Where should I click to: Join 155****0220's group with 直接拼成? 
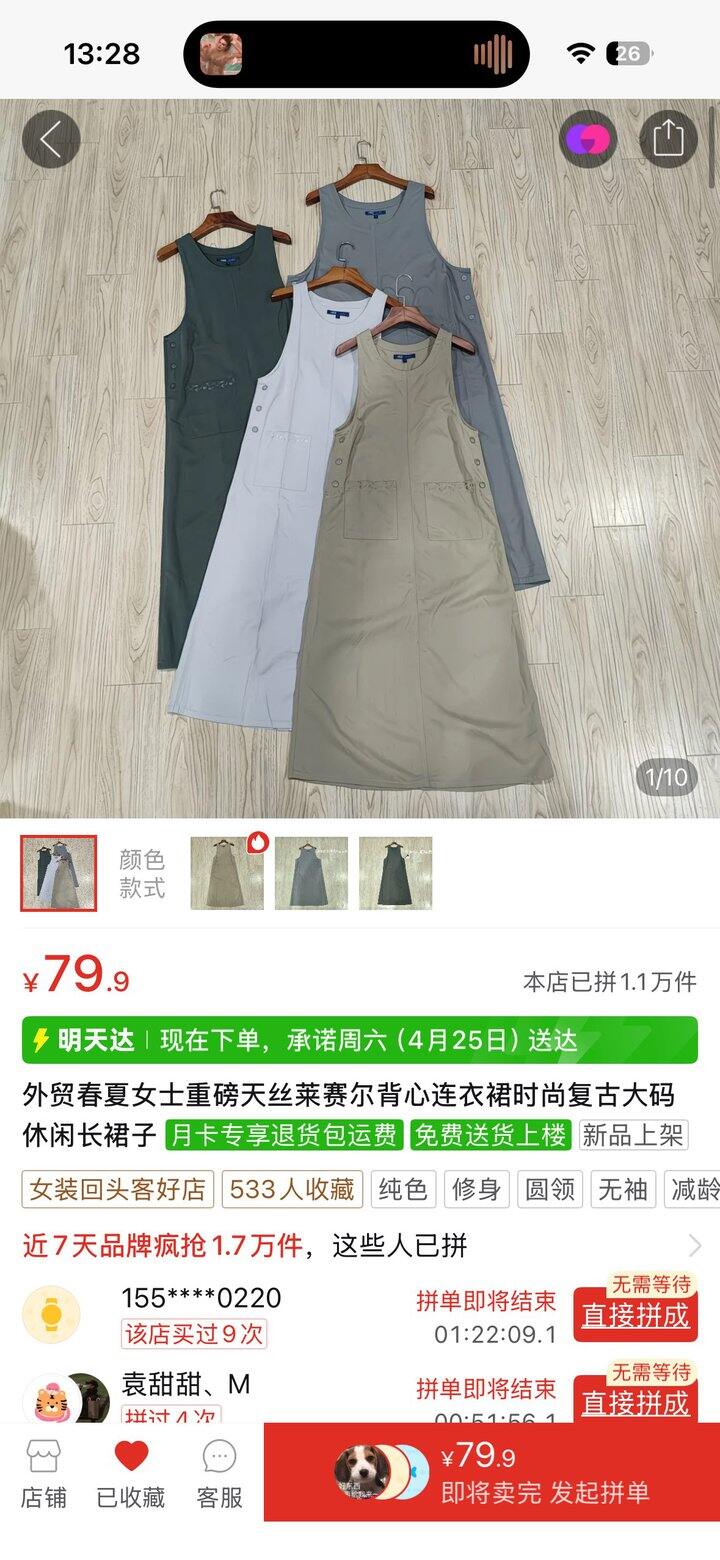[x=635, y=1315]
